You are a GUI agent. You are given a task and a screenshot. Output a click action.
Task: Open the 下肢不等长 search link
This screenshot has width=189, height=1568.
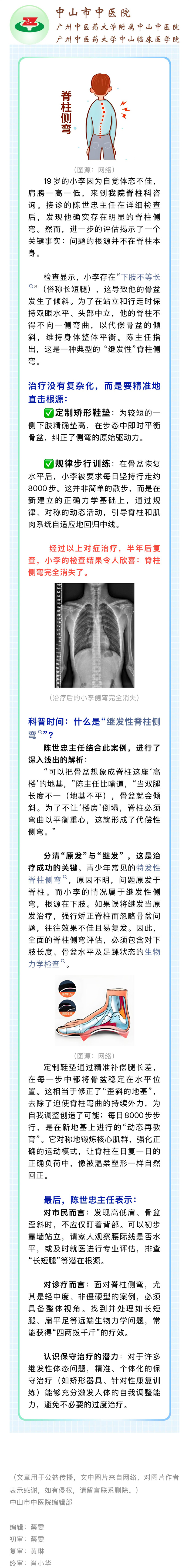[x=140, y=276]
